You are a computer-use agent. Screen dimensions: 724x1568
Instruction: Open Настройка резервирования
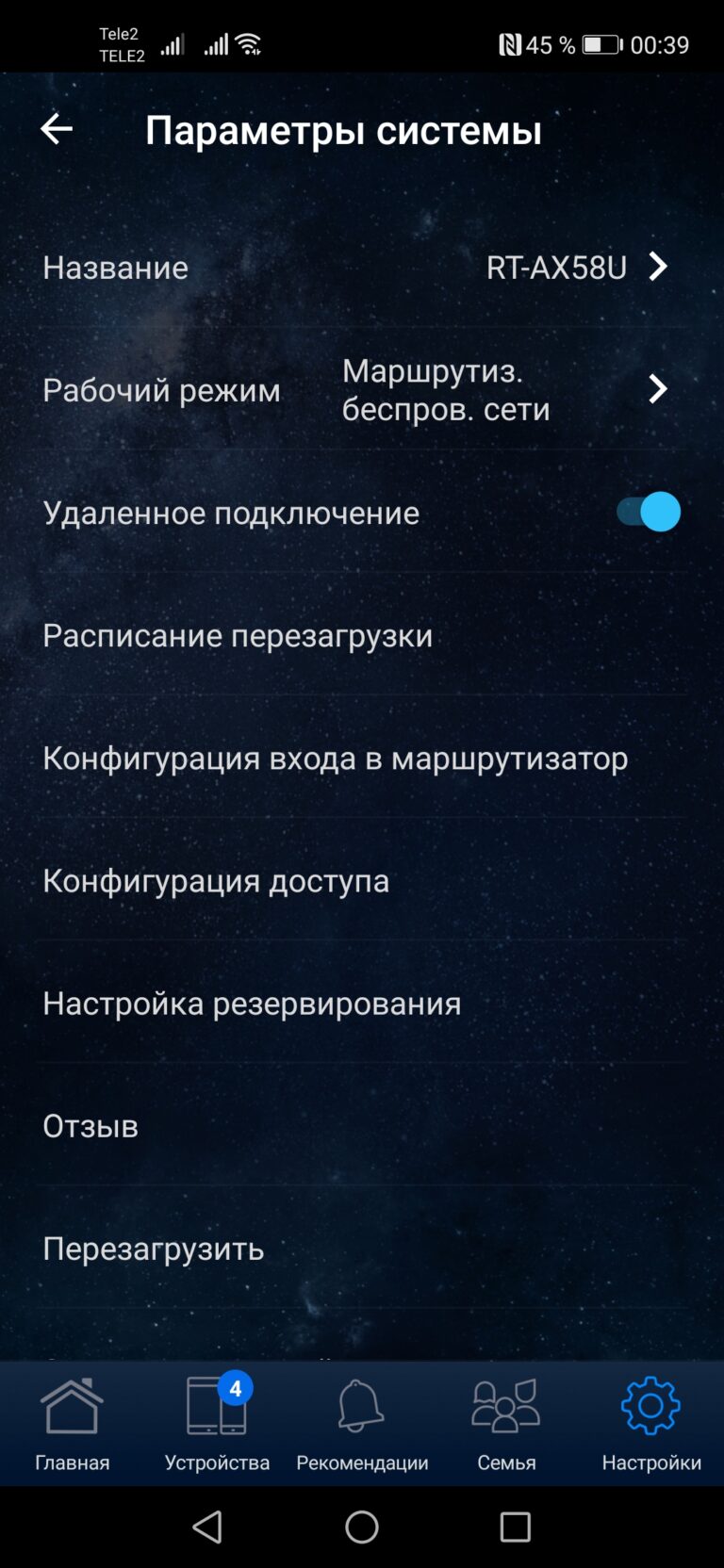point(362,1002)
